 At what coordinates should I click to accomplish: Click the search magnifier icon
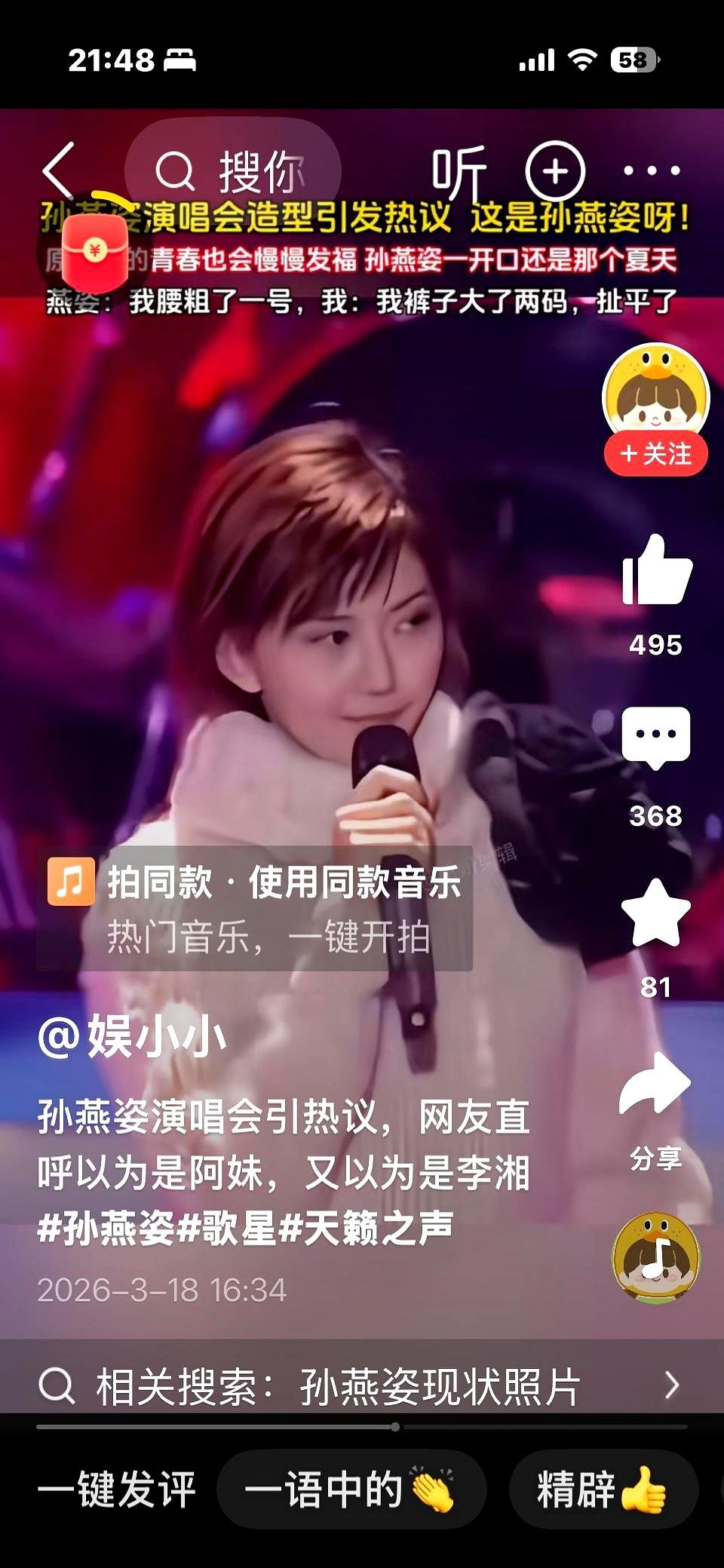coord(175,171)
